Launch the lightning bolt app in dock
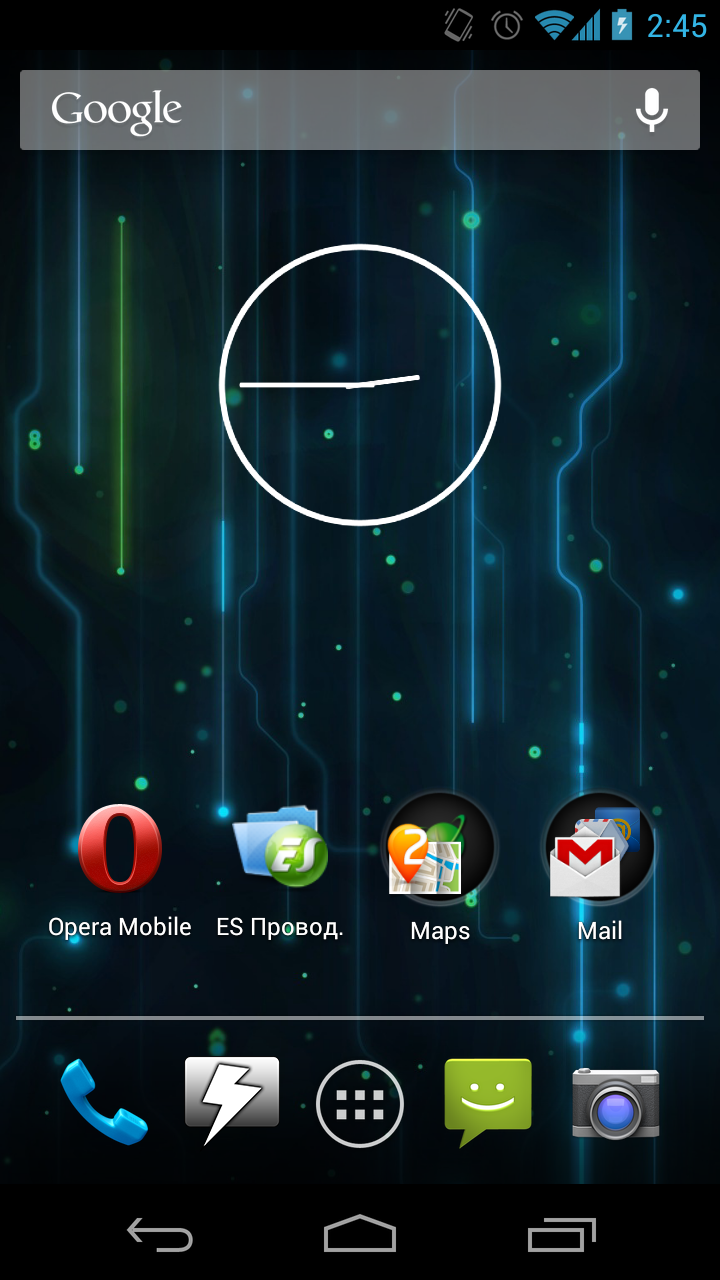 pos(232,1101)
